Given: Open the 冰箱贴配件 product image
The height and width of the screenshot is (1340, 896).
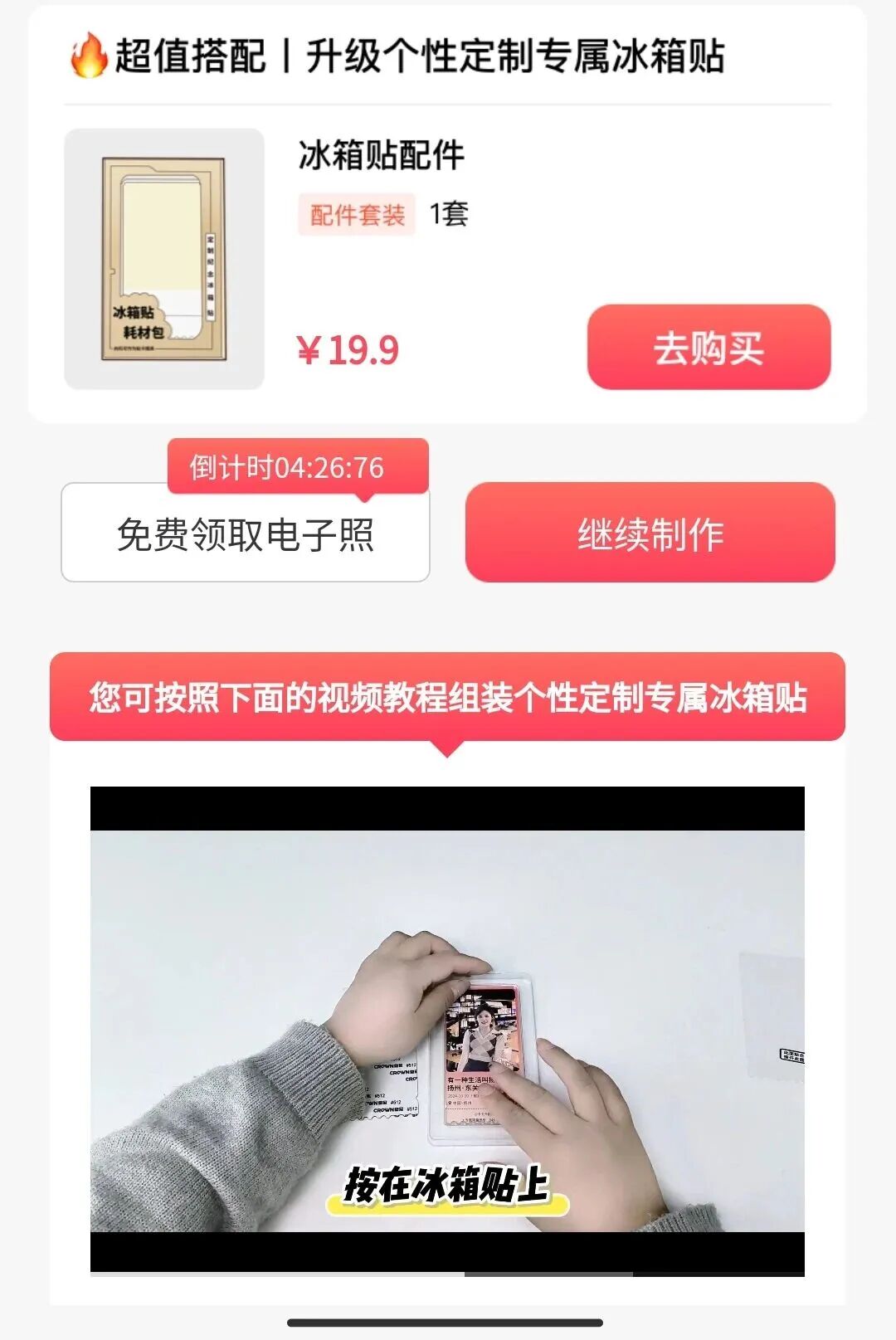Looking at the screenshot, I should (x=164, y=259).
